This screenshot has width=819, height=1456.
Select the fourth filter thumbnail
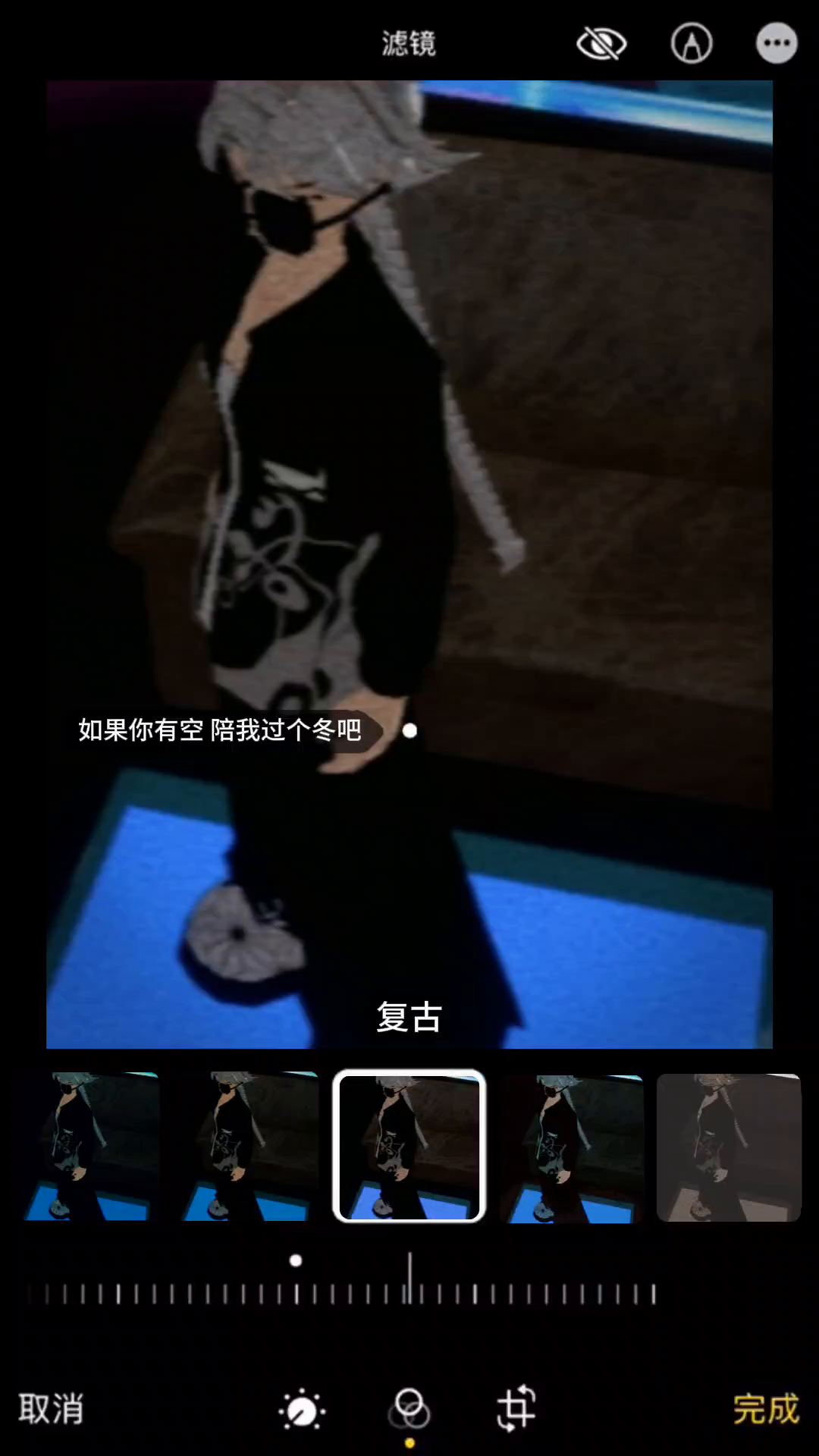570,1146
